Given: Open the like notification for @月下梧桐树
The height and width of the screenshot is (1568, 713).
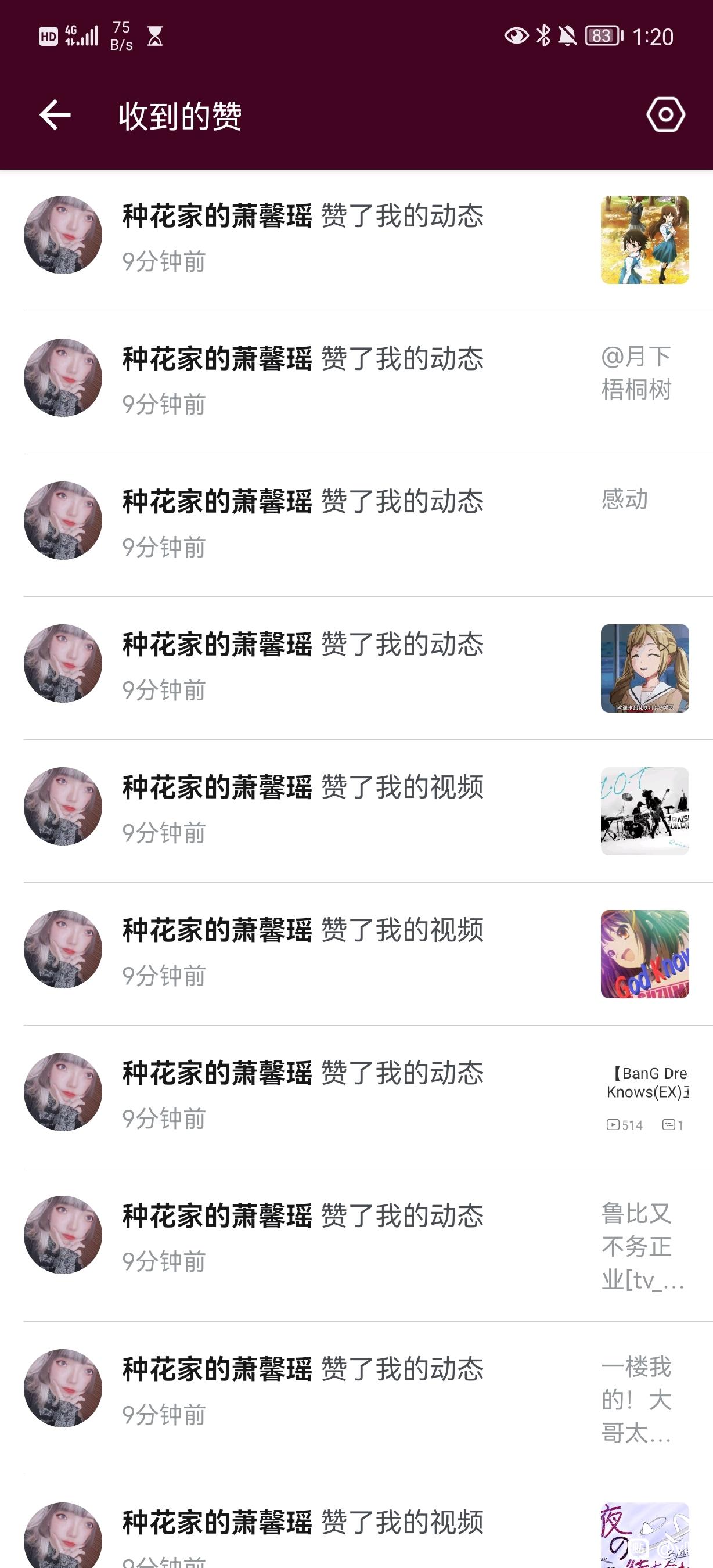Looking at the screenshot, I should pyautogui.click(x=636, y=373).
